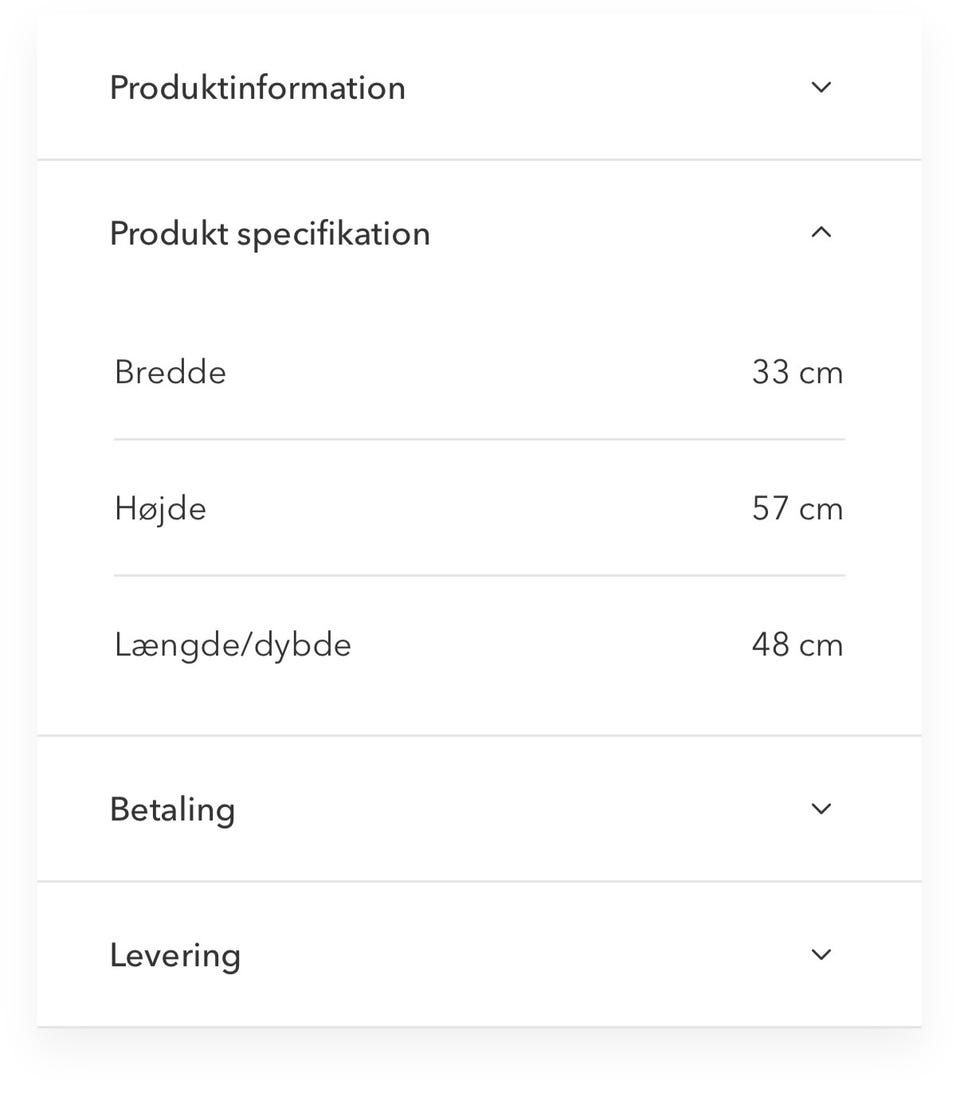
Task: Select the Levering header label
Action: click(176, 953)
